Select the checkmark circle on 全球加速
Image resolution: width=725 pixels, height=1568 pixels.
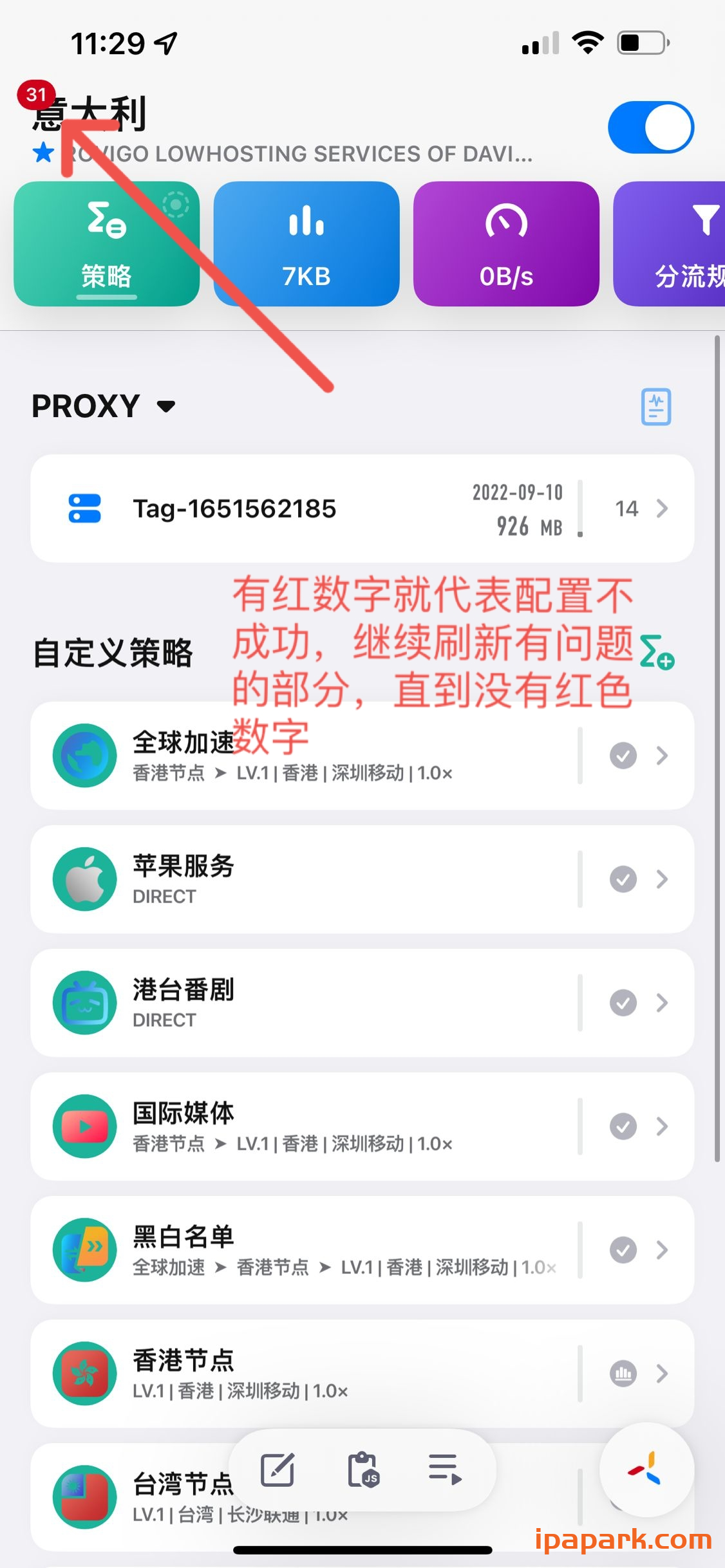[622, 755]
